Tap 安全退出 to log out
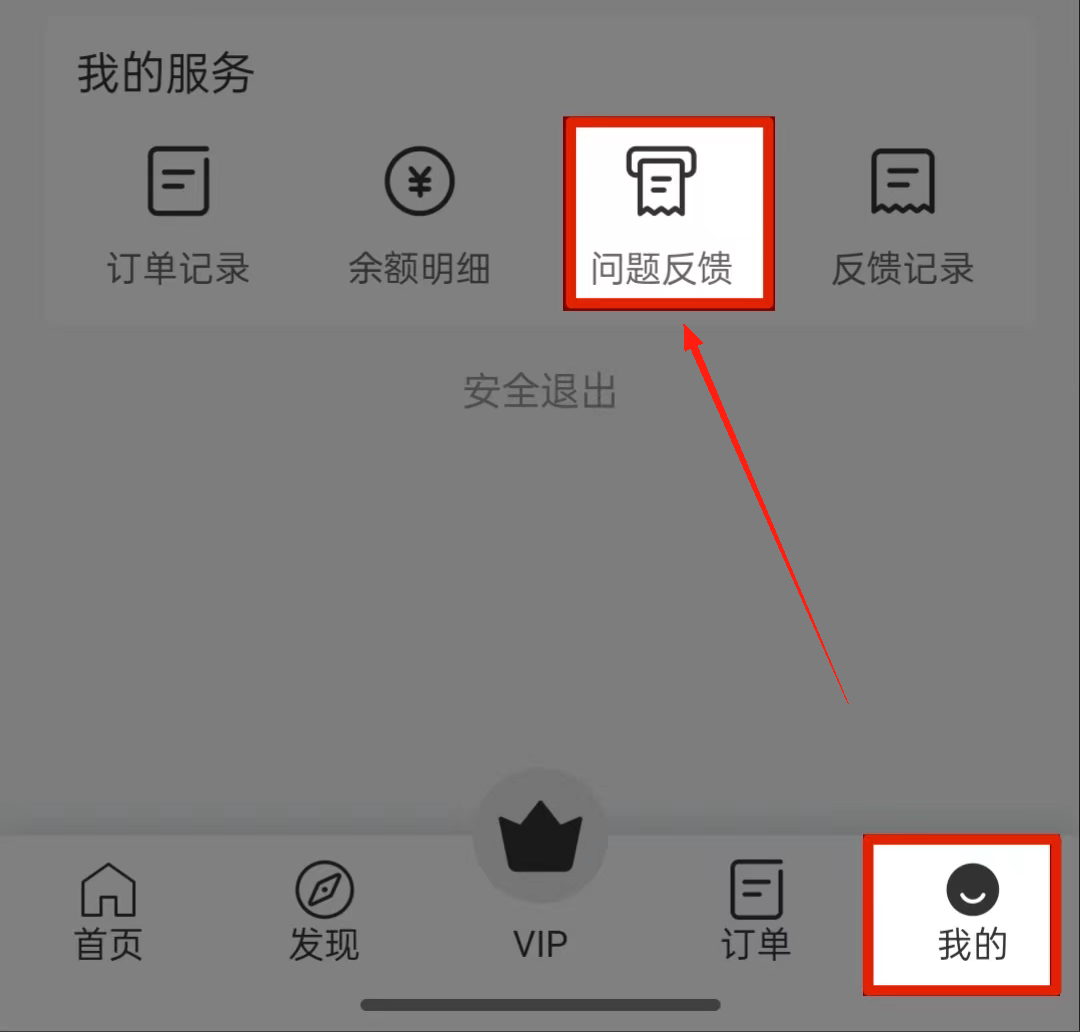Viewport: 1080px width, 1032px height. pos(539,391)
